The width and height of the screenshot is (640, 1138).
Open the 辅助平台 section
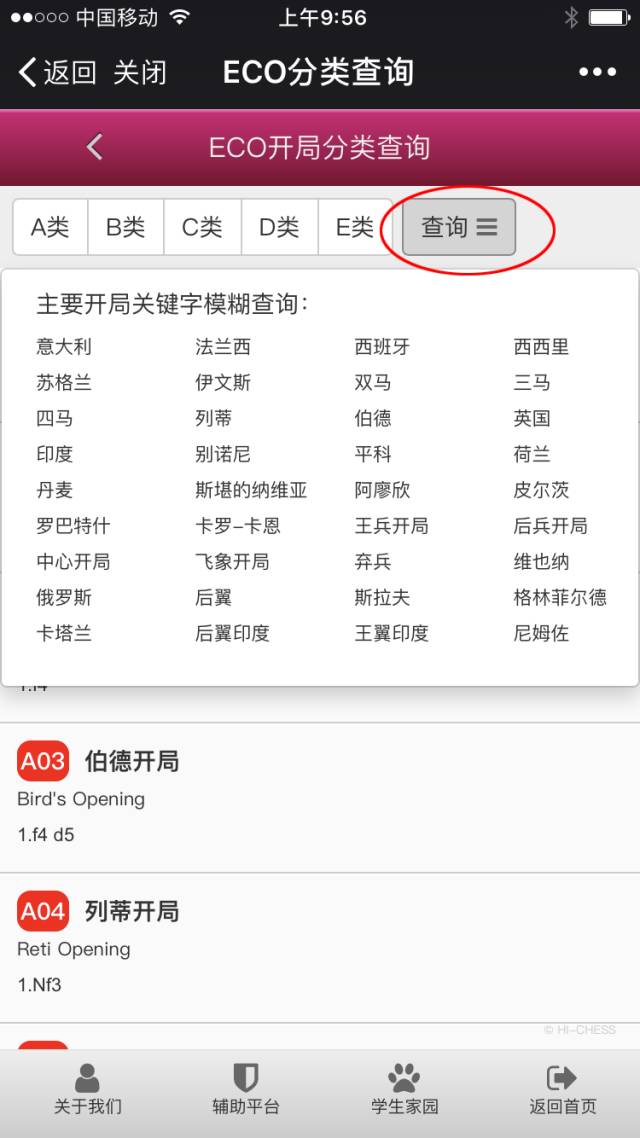(245, 1089)
